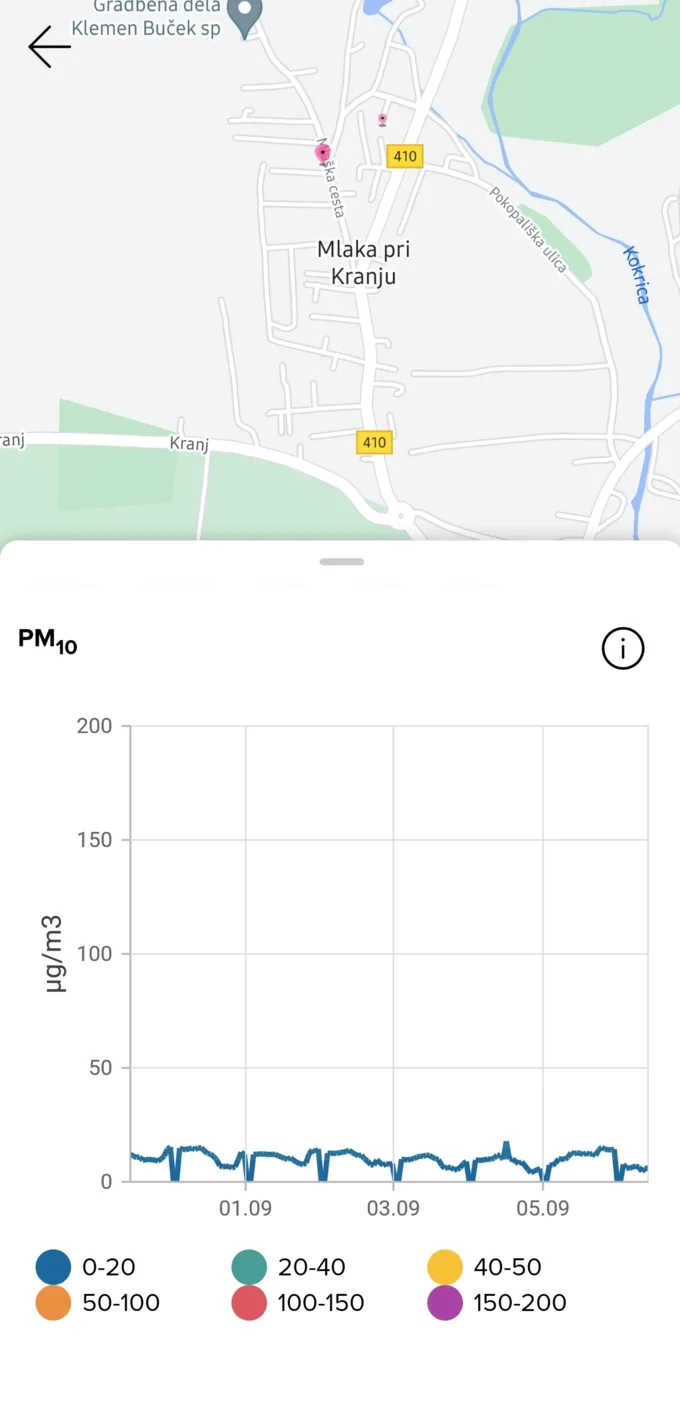Tap the large pink sensor marker on map
This screenshot has height=1417, width=680.
(322, 153)
